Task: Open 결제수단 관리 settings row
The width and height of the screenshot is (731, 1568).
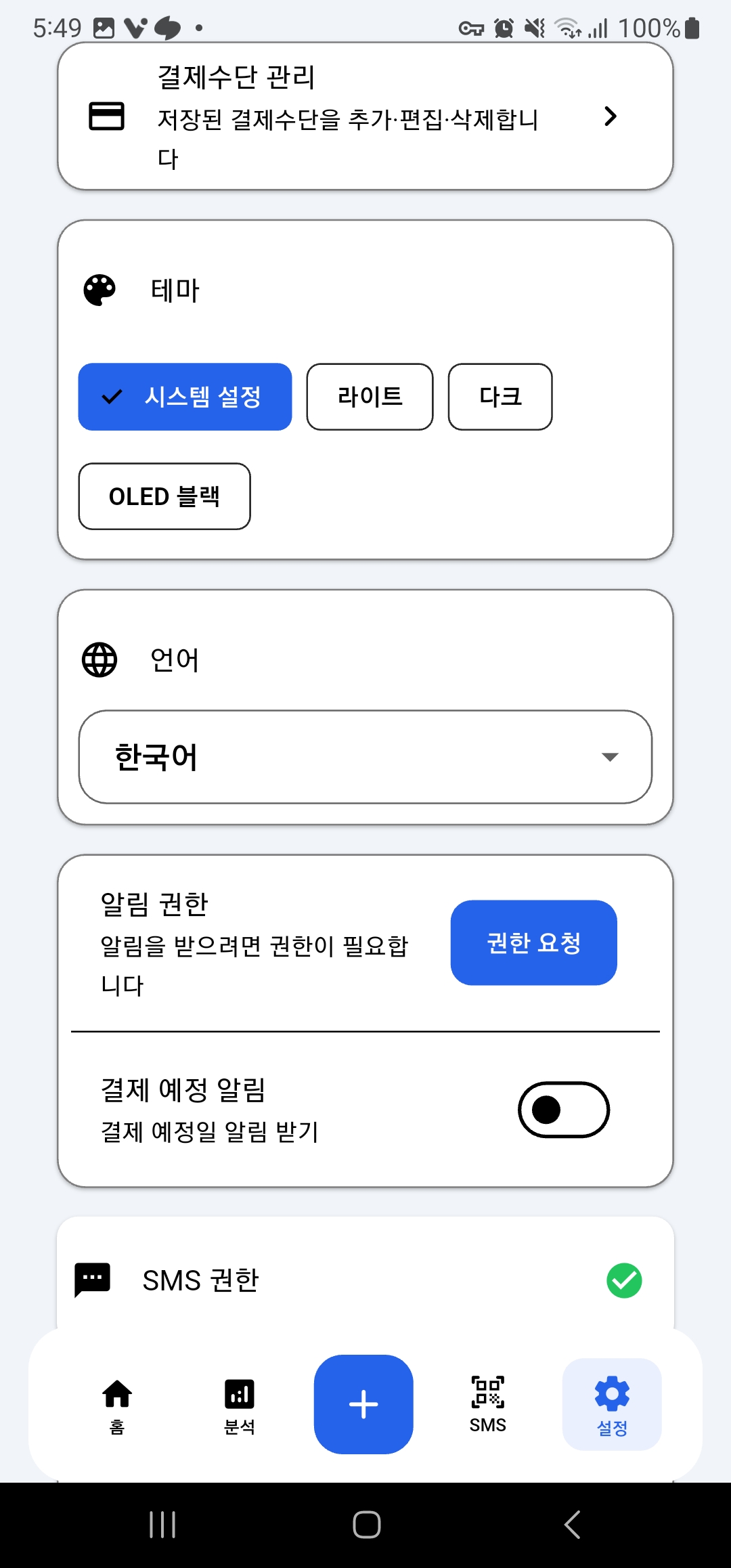Action: [x=365, y=116]
